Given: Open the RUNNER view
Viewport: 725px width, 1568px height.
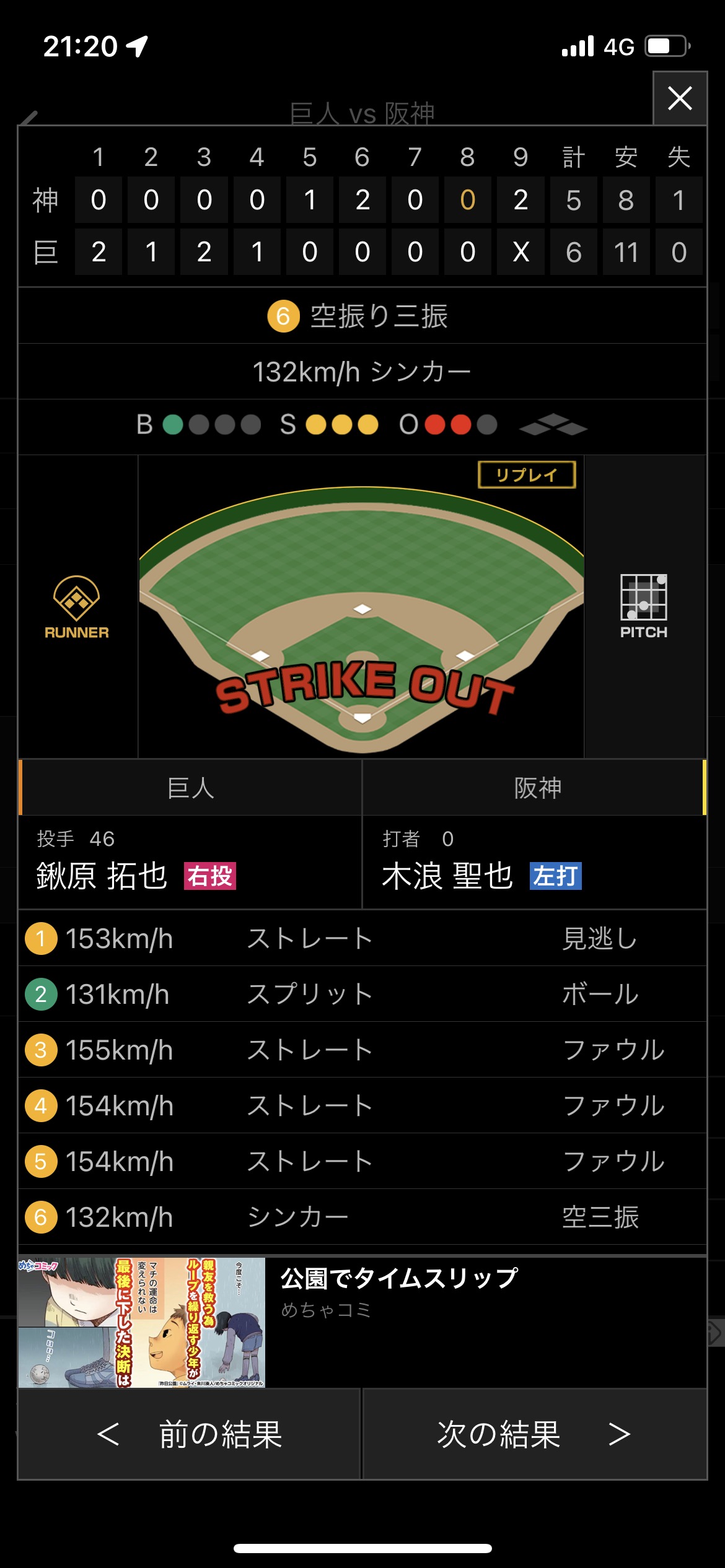Looking at the screenshot, I should [77, 607].
